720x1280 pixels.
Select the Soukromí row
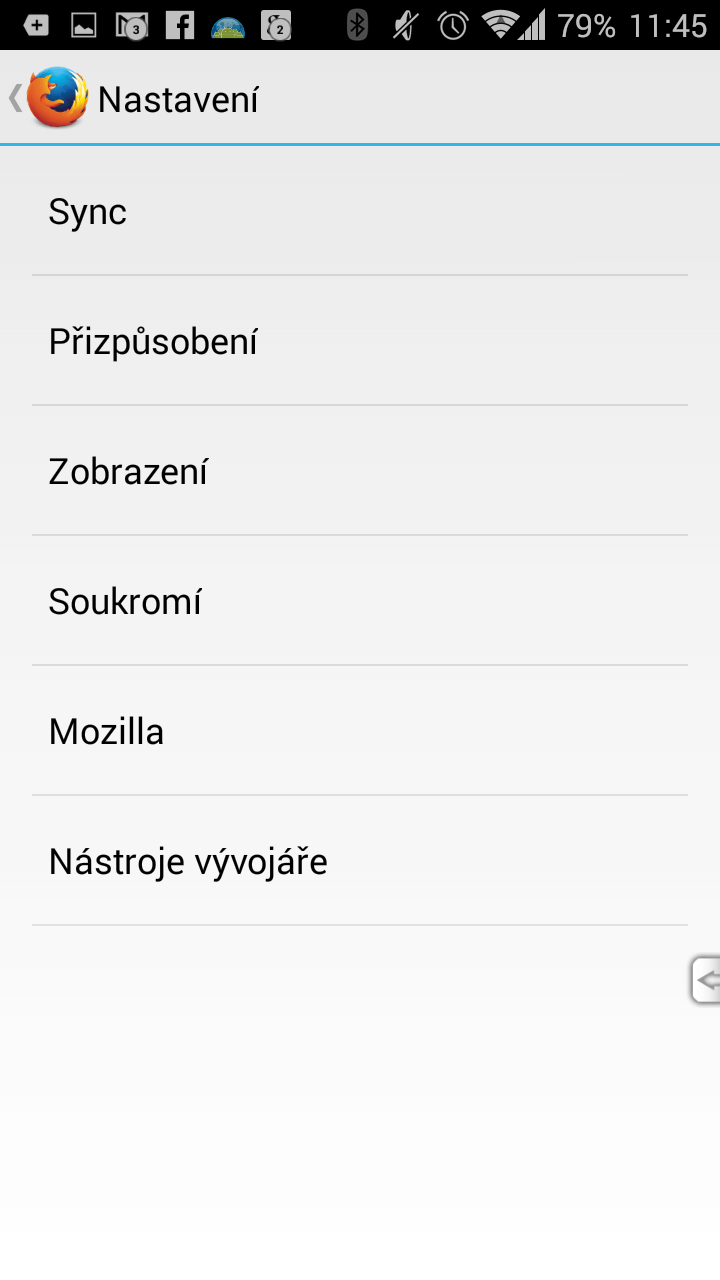tap(360, 601)
